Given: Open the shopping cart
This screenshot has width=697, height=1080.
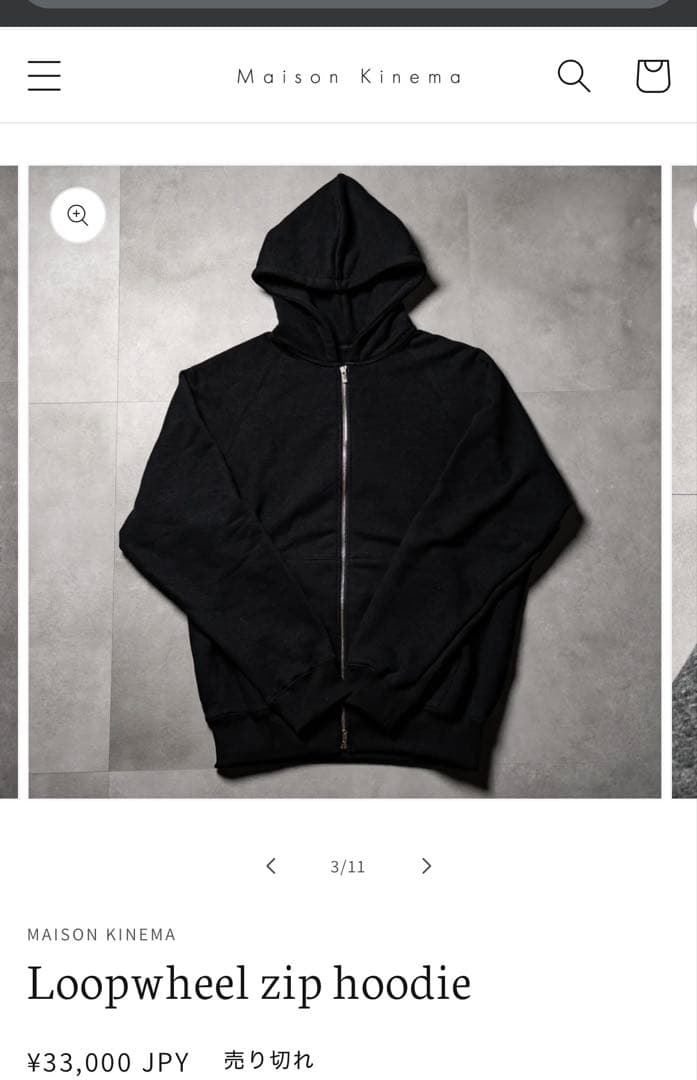Looking at the screenshot, I should tap(652, 76).
